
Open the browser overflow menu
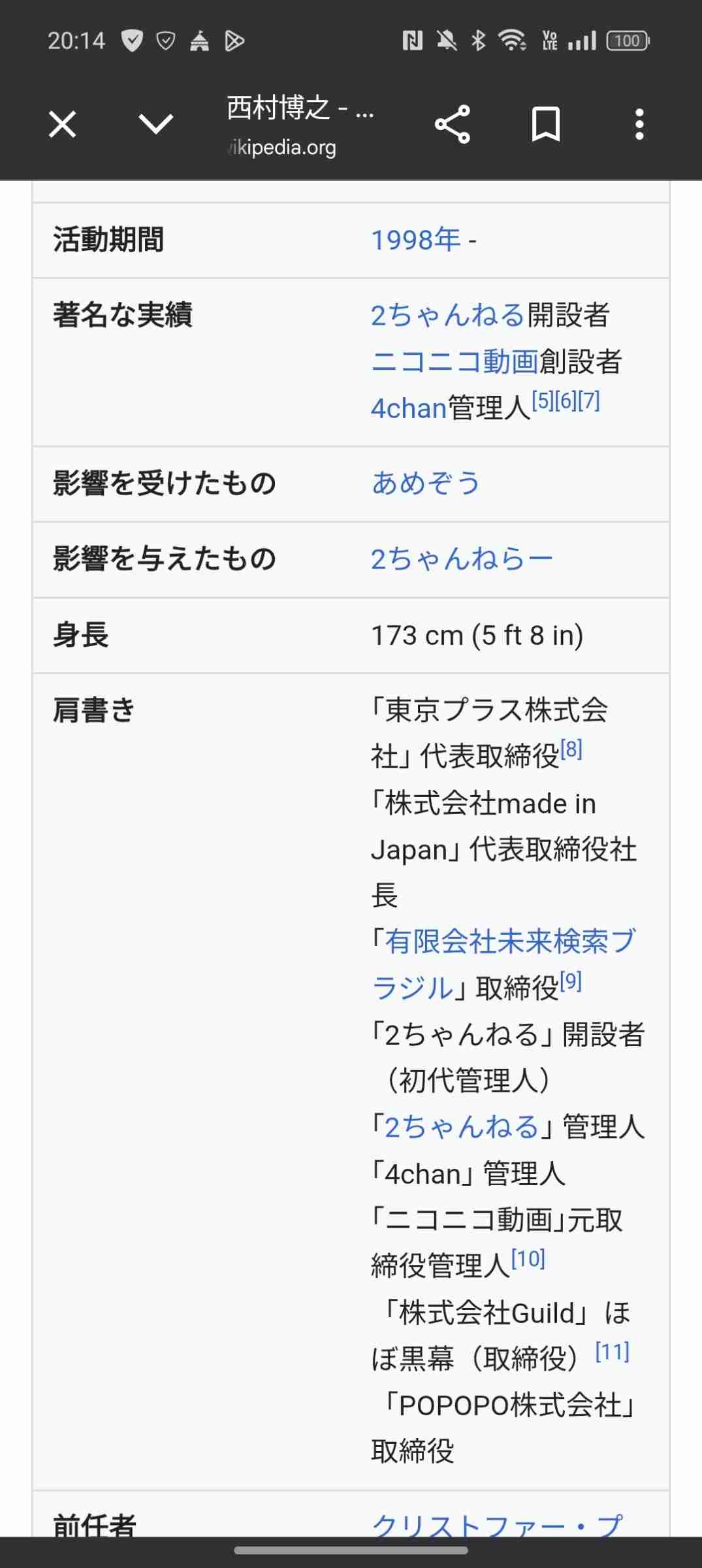[639, 124]
